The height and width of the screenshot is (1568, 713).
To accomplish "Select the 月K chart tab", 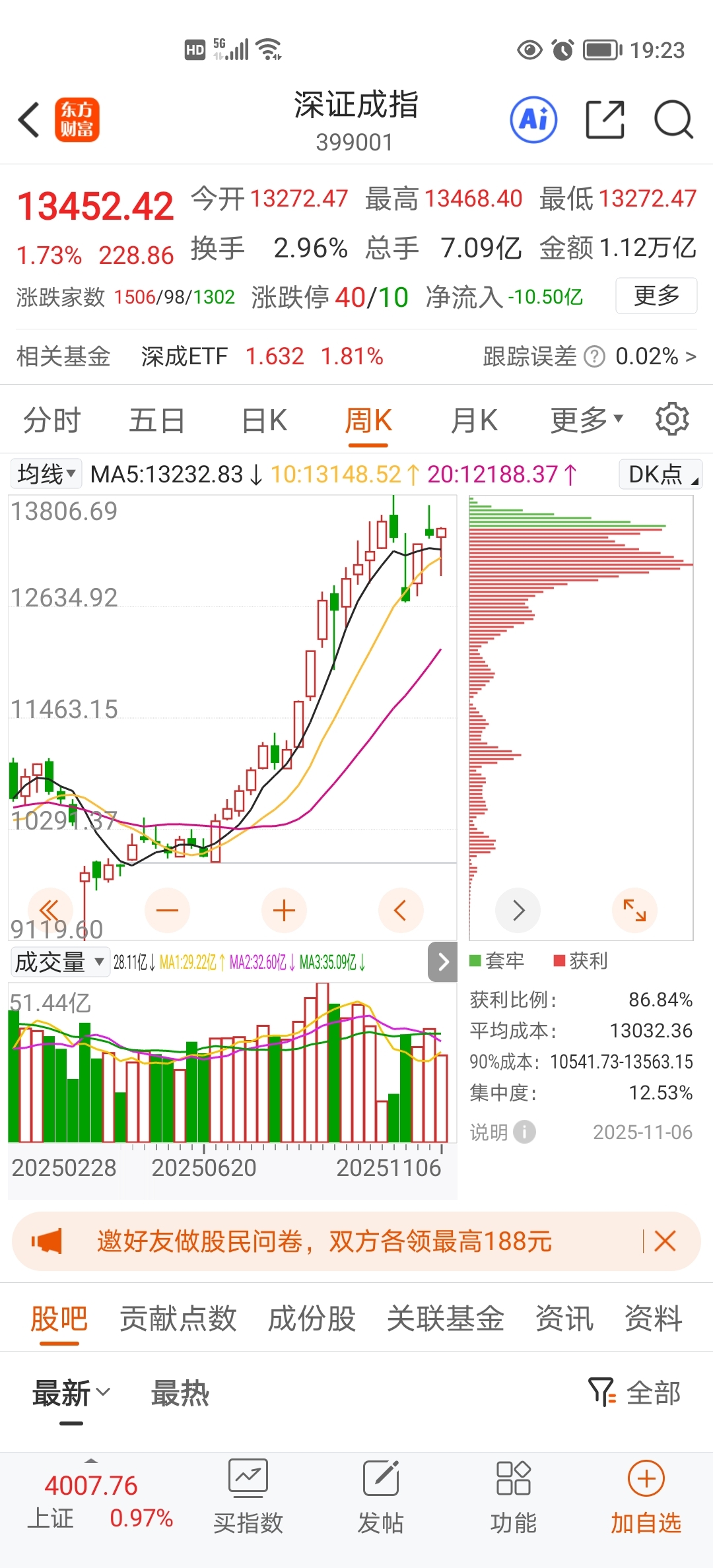I will pos(474,420).
